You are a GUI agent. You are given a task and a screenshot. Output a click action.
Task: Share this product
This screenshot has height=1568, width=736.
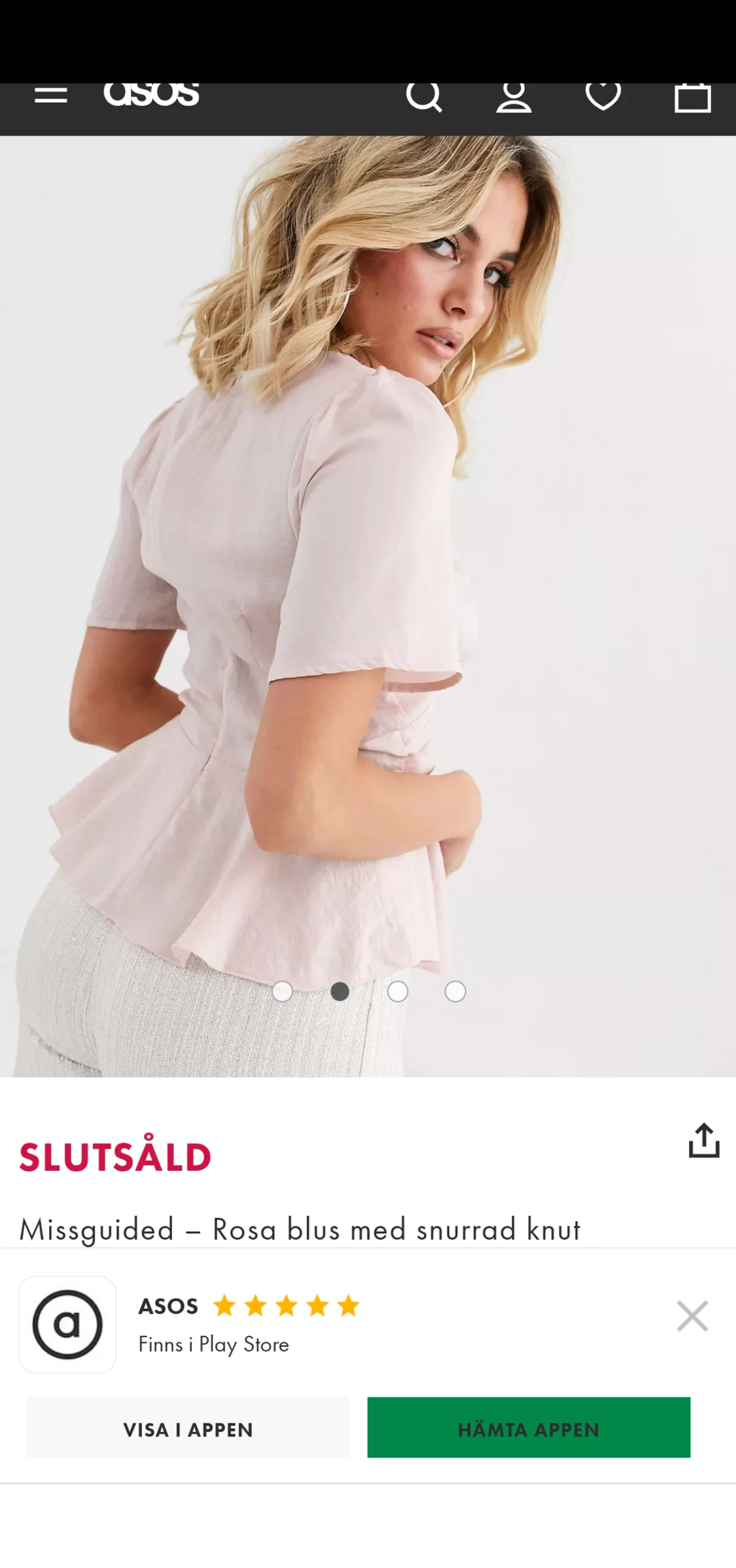tap(704, 1140)
